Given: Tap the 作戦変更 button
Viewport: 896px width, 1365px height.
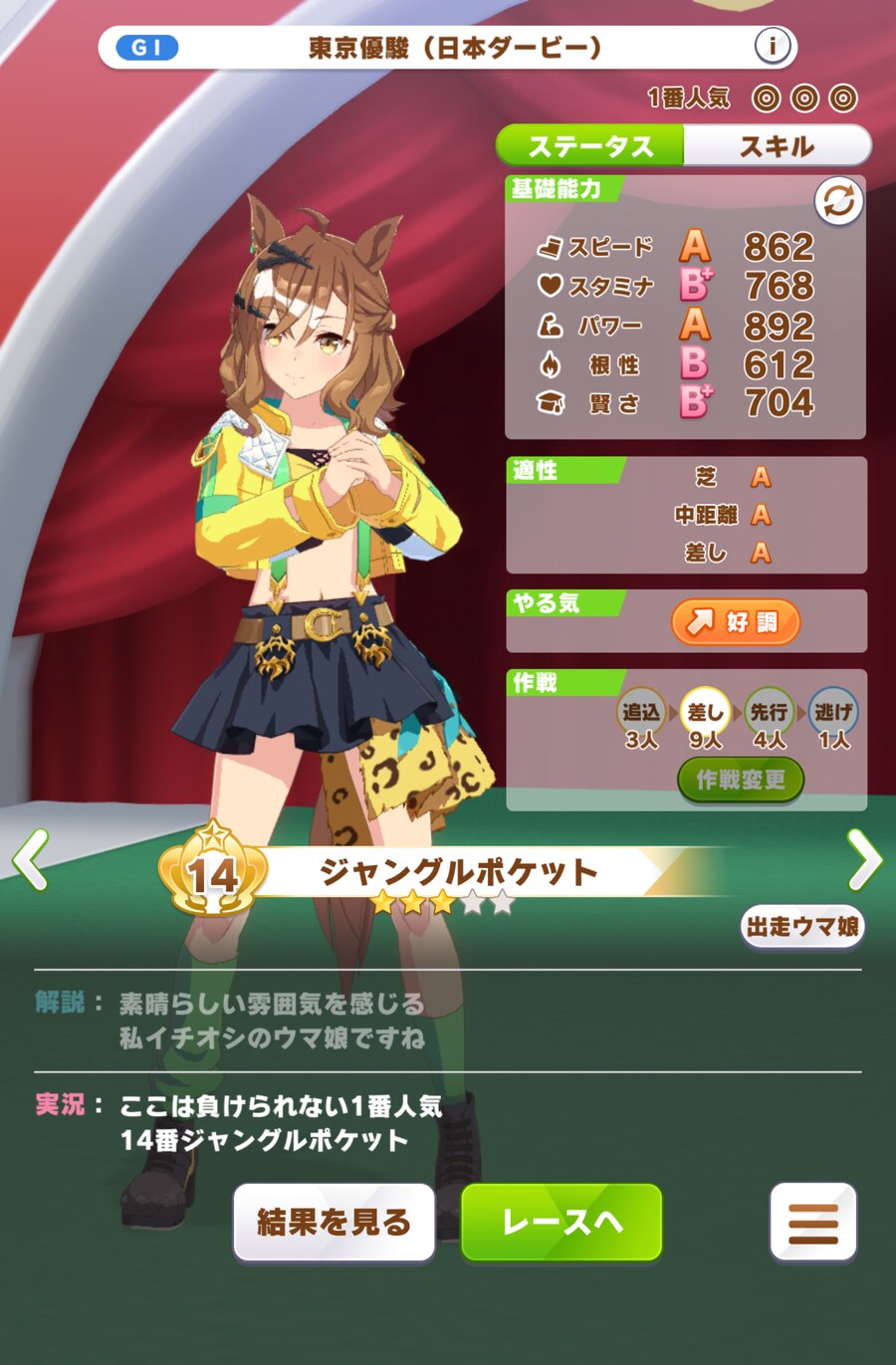Looking at the screenshot, I should click(x=741, y=780).
